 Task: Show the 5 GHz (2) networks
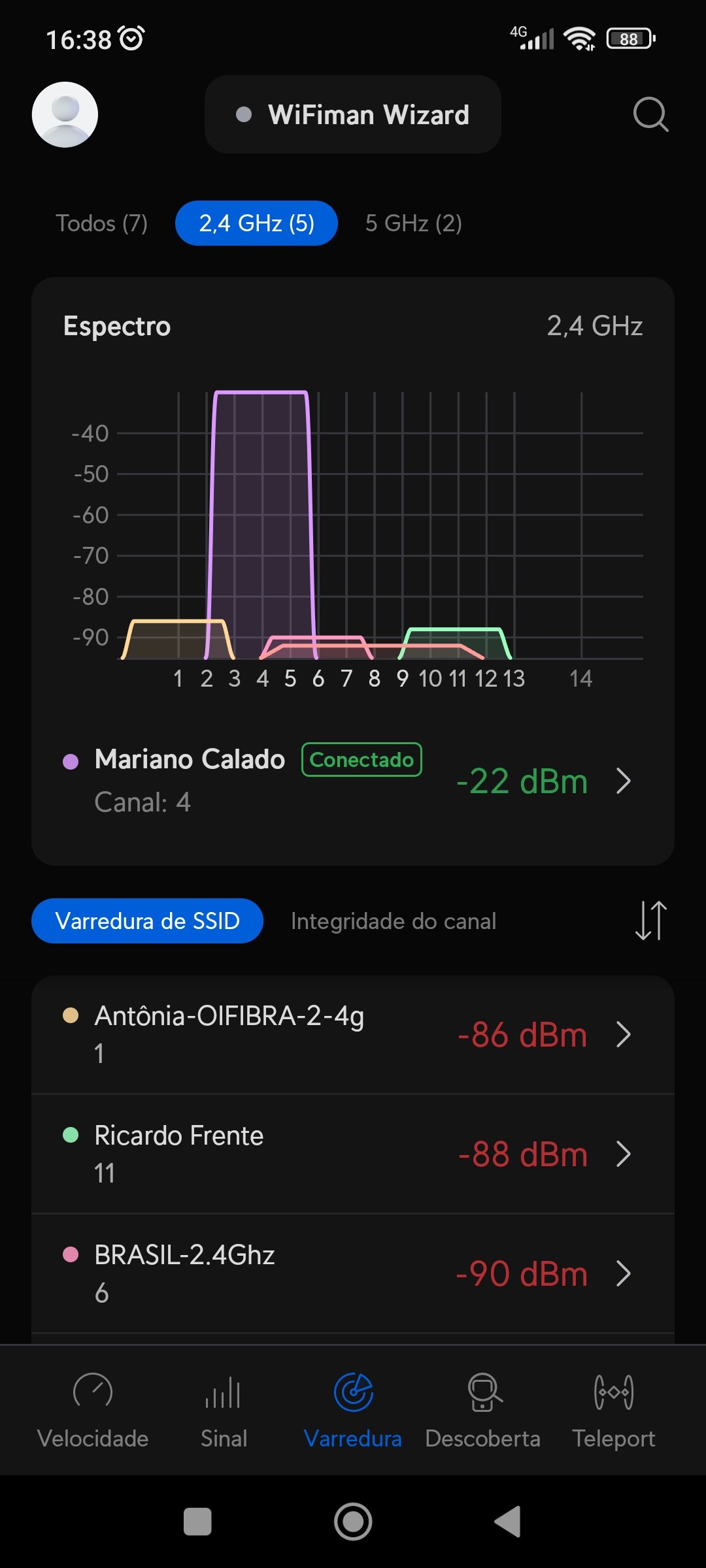point(413,223)
